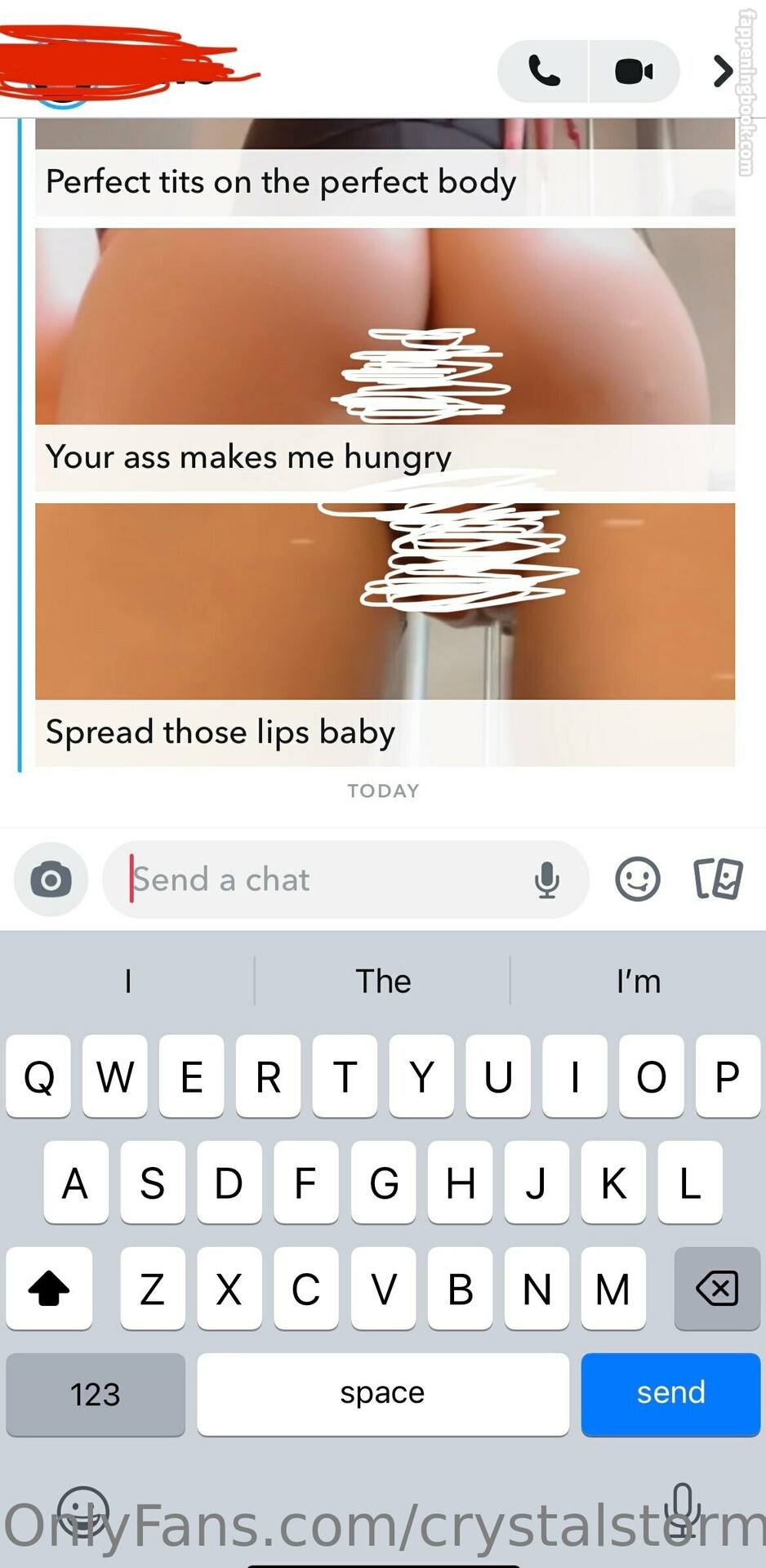Image resolution: width=766 pixels, height=1568 pixels.
Task: Open the photo gallery cards icon
Action: tap(719, 880)
